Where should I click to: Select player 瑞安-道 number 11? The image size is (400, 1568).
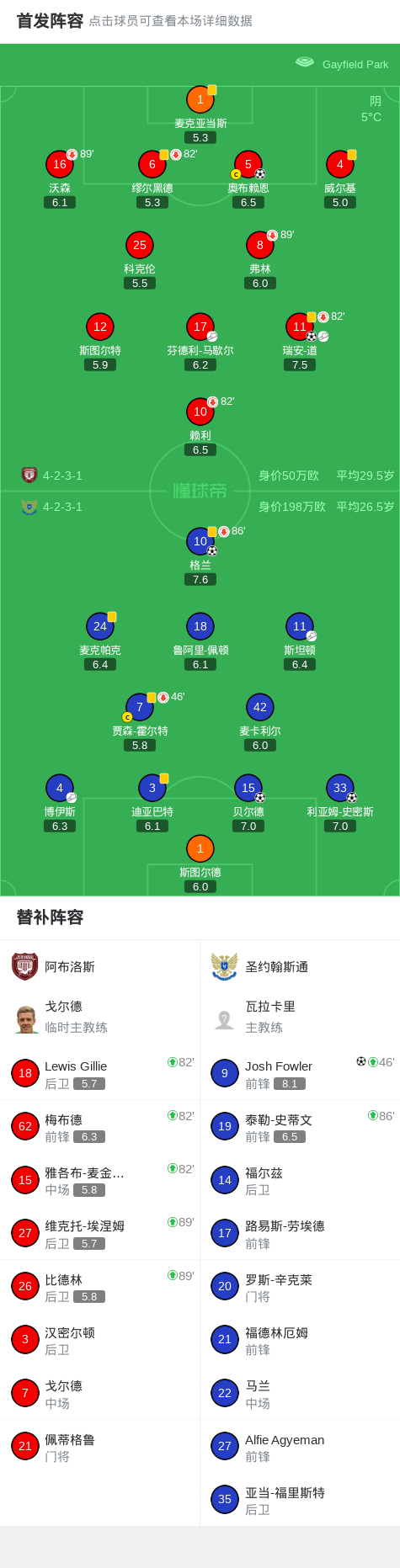300,341
